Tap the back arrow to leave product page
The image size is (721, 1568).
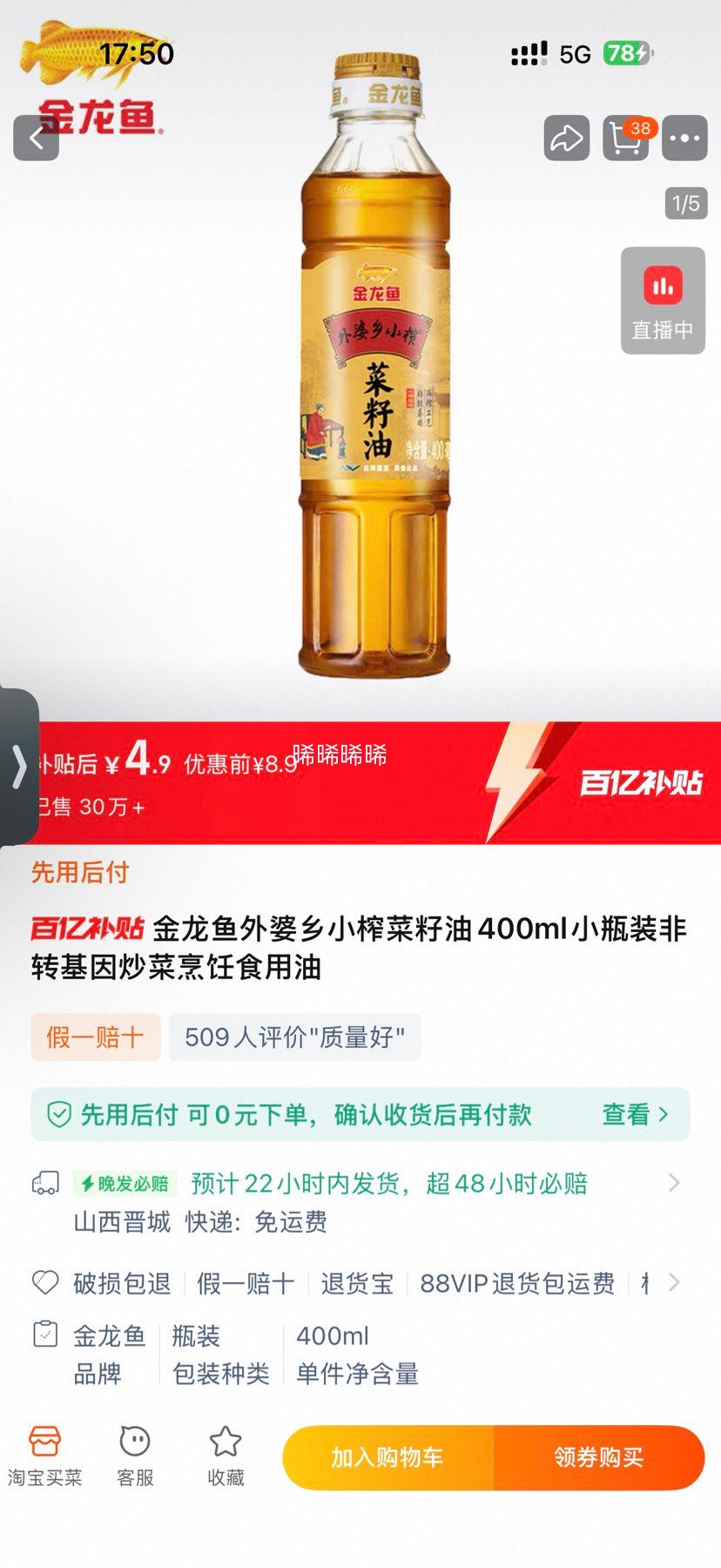point(35,139)
